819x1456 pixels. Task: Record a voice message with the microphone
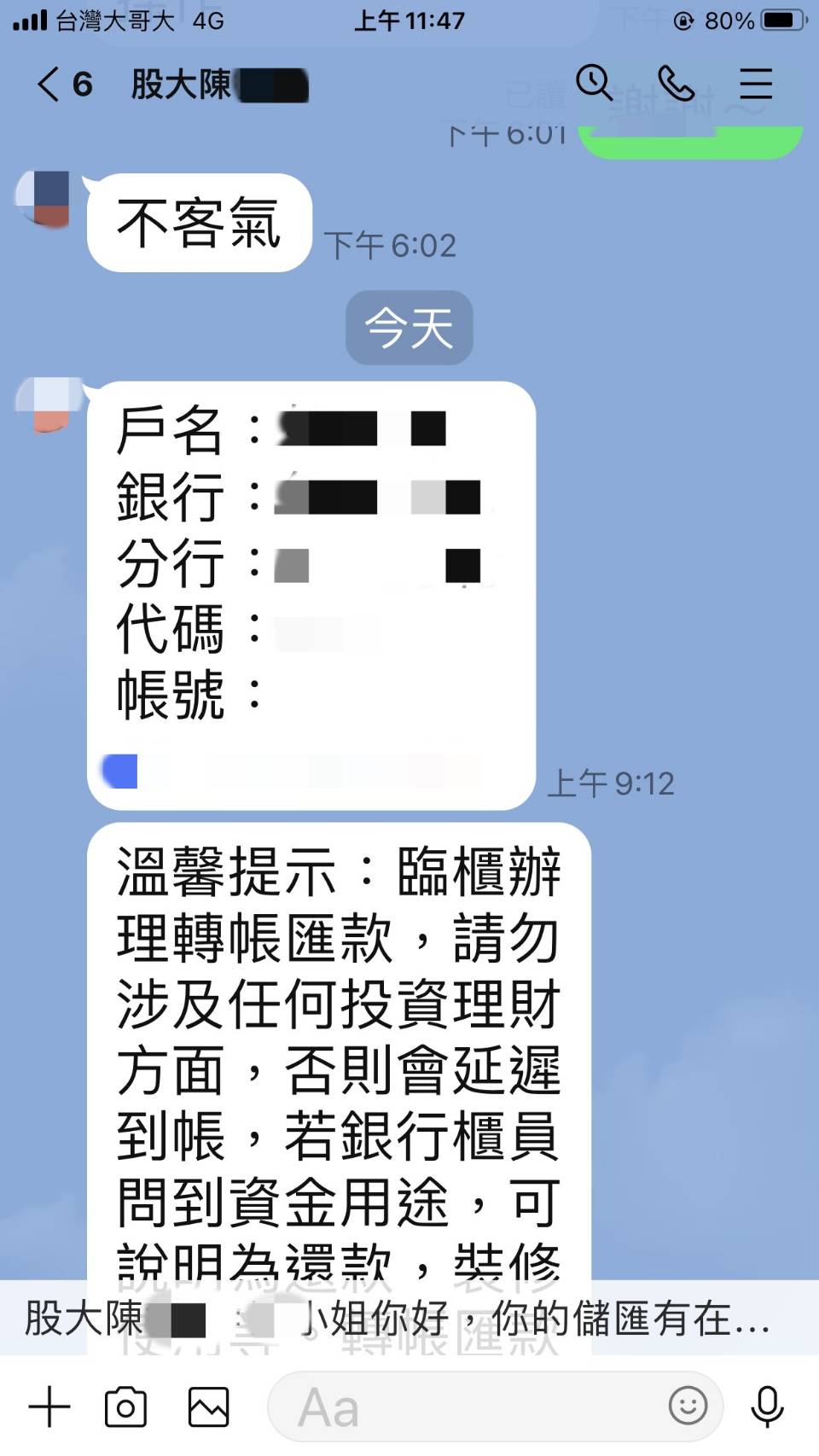point(767,1407)
